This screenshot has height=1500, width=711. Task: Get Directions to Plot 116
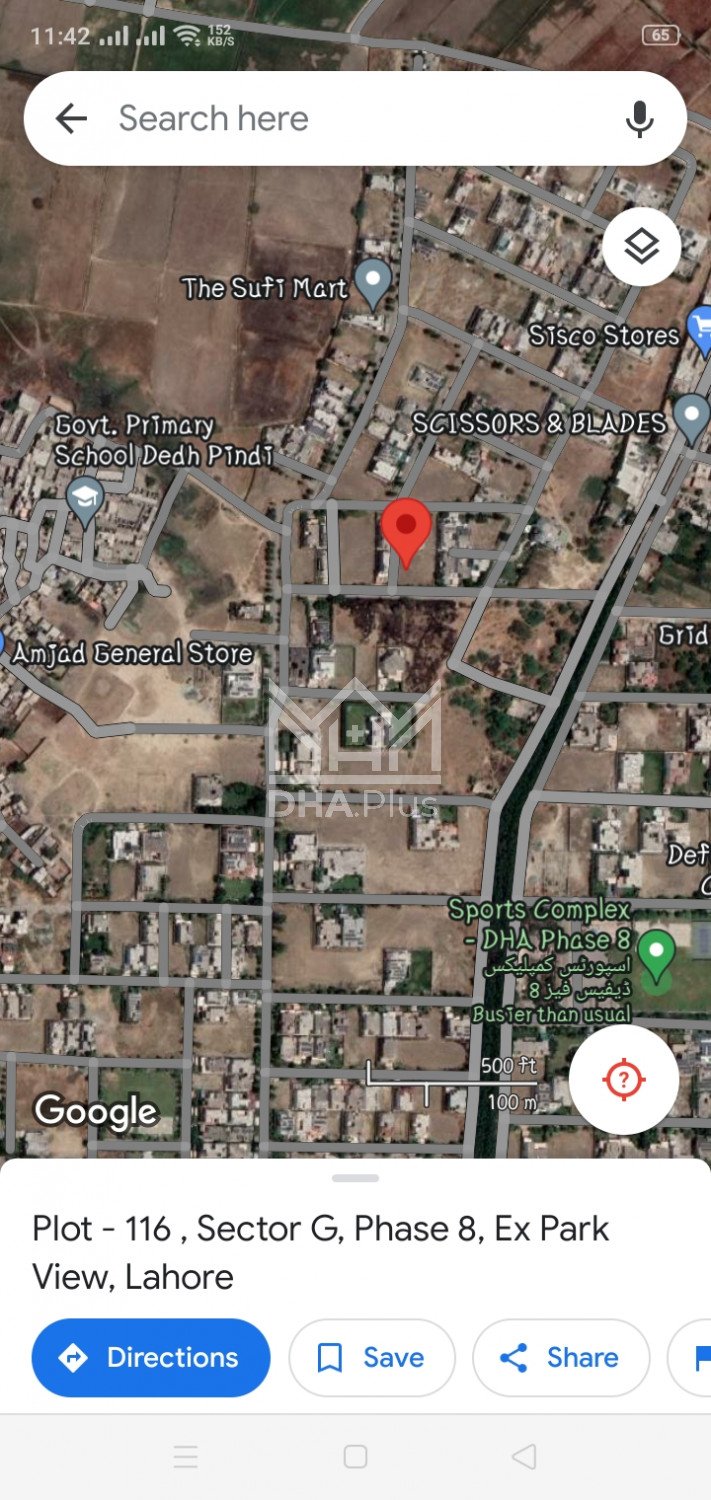click(151, 1357)
